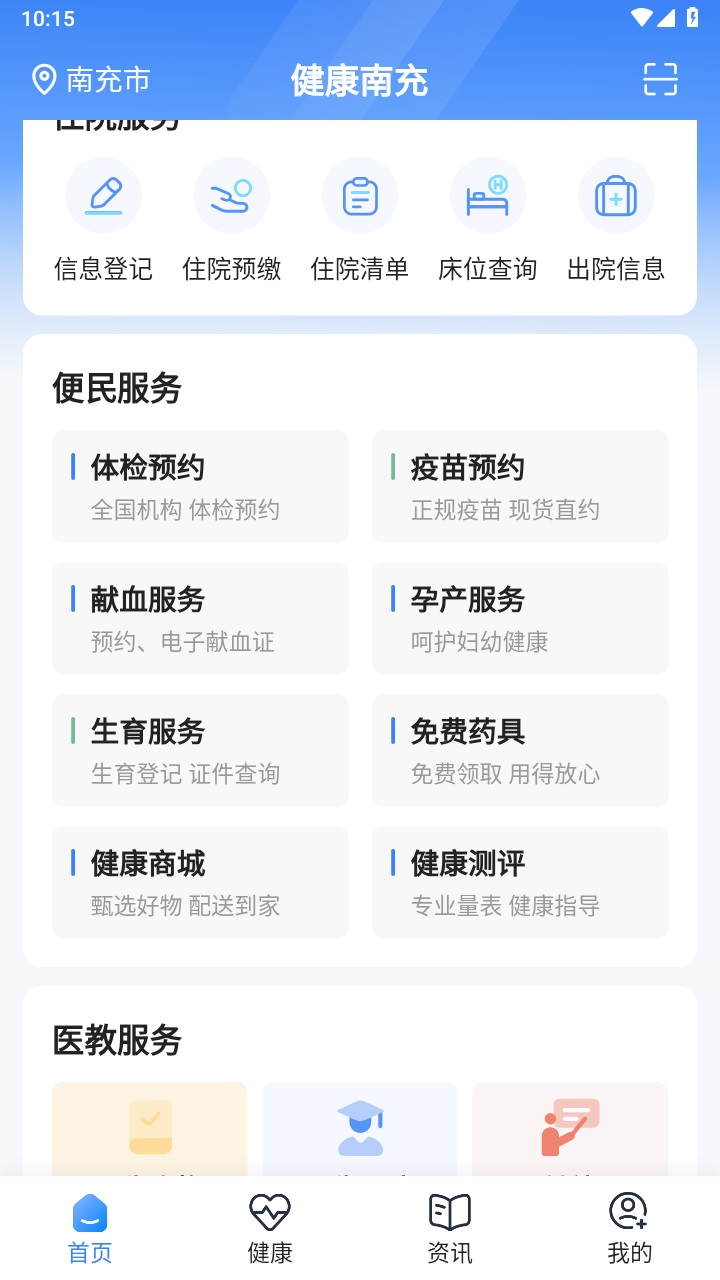
Task: Change the 南充市 location
Action: point(91,79)
